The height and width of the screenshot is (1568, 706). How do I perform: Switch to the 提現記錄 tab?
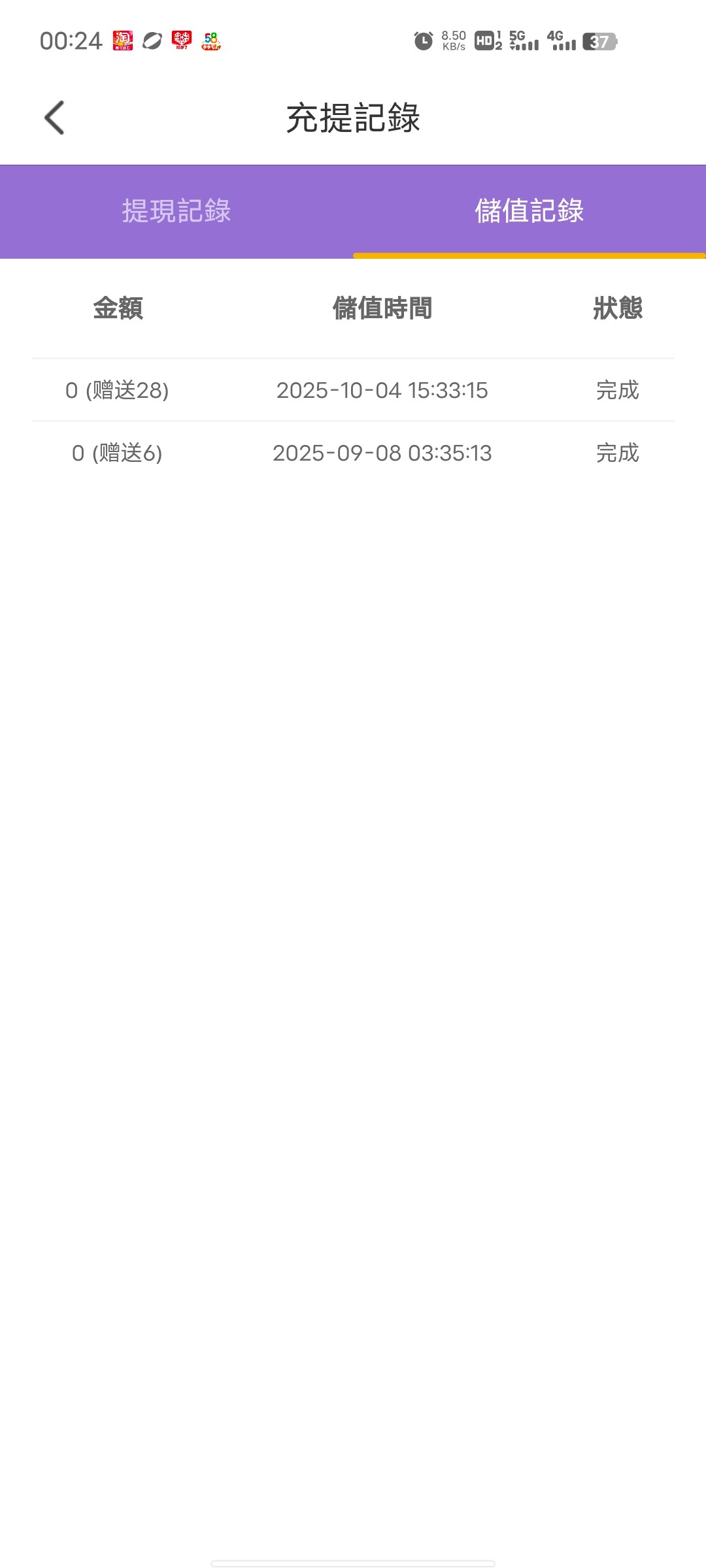(x=176, y=211)
